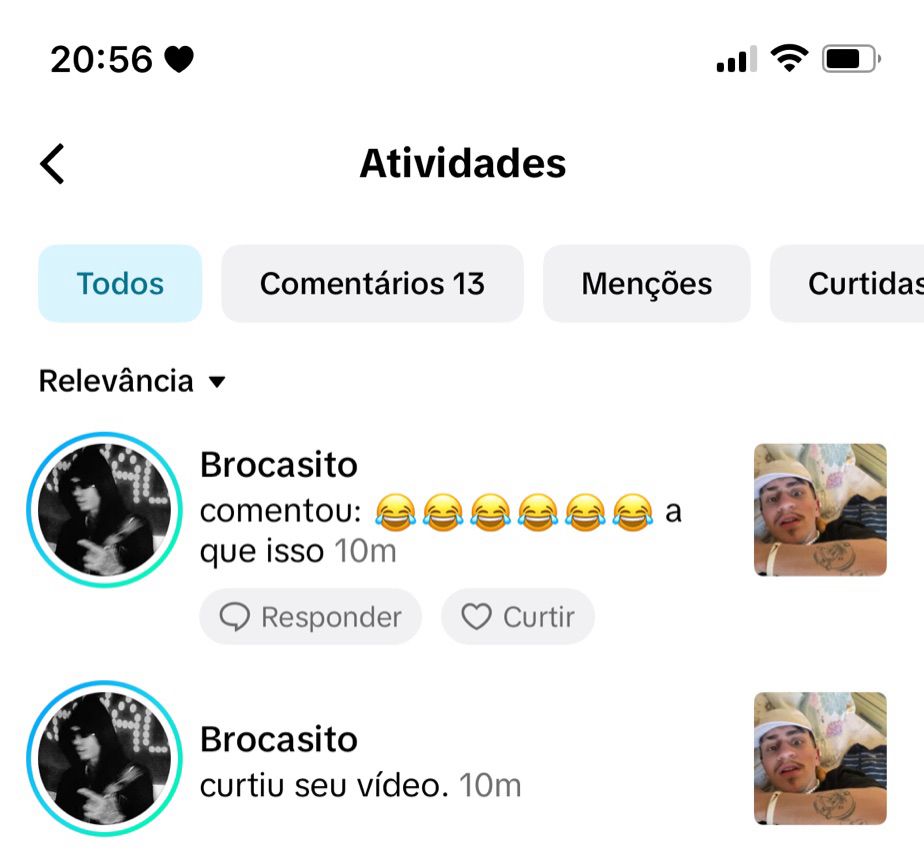Reply to Brocasito's comment with Responder
The width and height of the screenshot is (924, 855).
click(x=310, y=617)
